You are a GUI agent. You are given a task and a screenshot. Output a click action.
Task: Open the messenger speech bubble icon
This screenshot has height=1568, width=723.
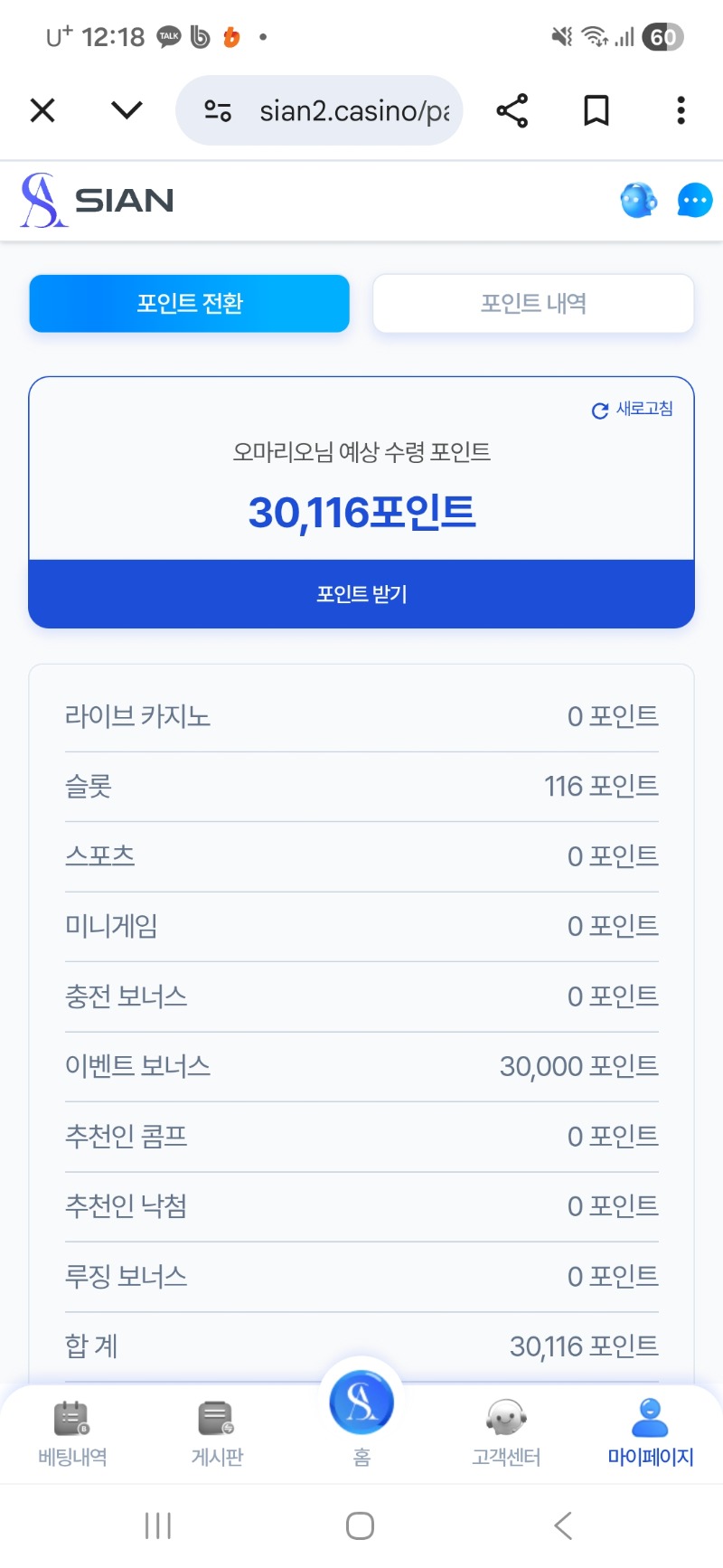(694, 200)
